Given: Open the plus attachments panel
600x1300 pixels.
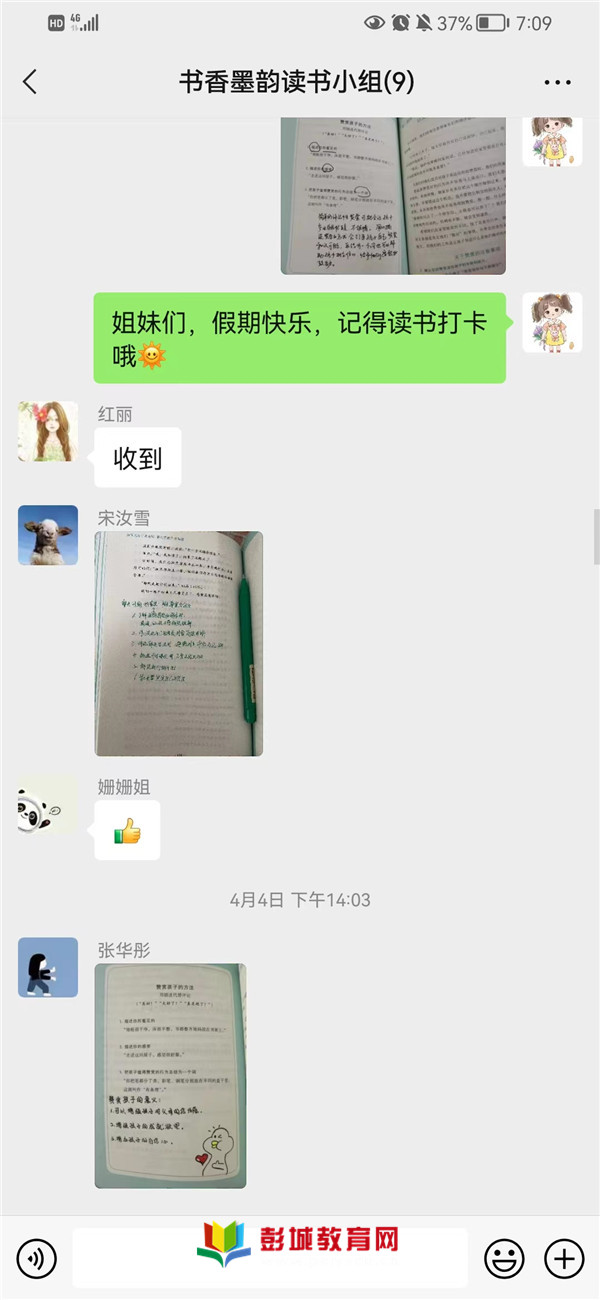Looking at the screenshot, I should [x=564, y=1258].
